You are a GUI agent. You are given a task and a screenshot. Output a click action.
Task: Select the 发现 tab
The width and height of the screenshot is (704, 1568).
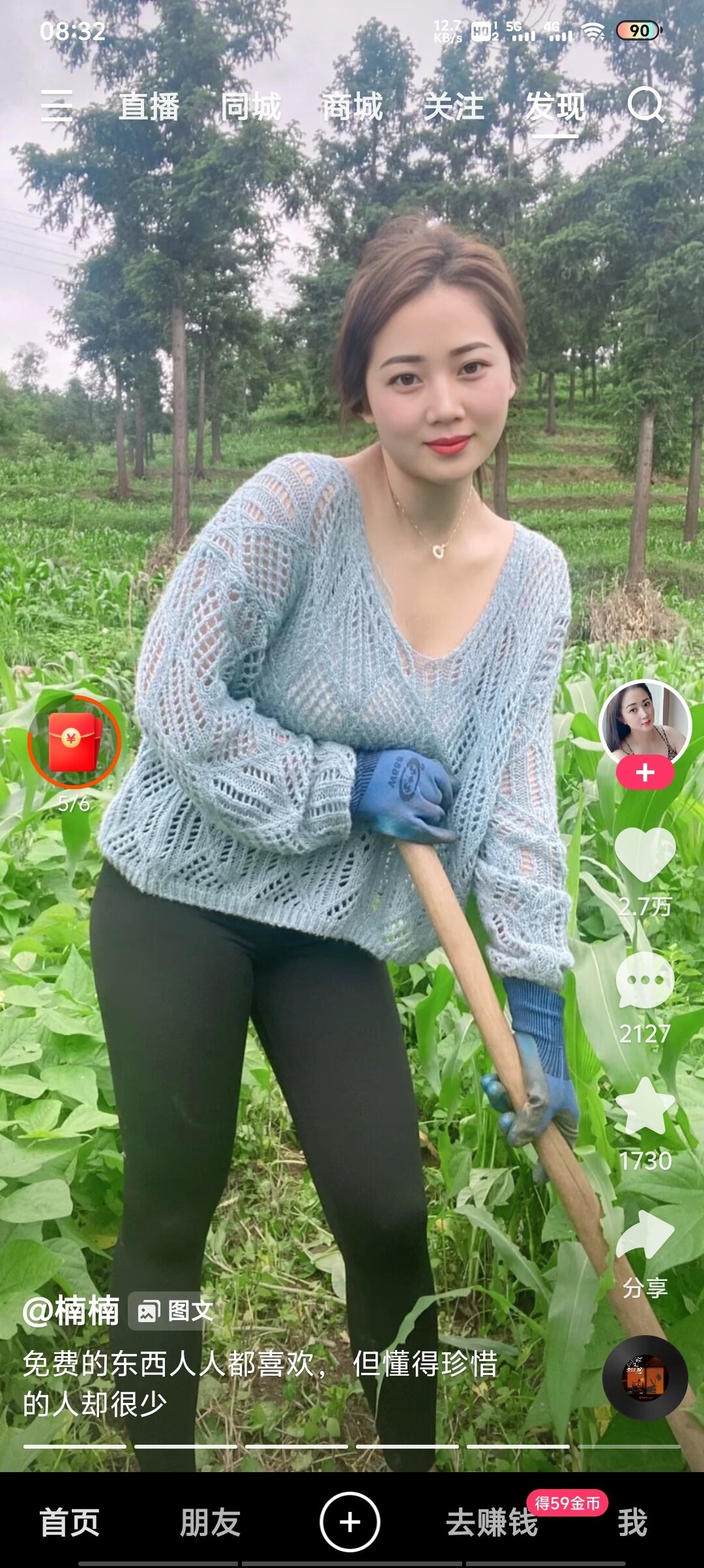pyautogui.click(x=555, y=107)
